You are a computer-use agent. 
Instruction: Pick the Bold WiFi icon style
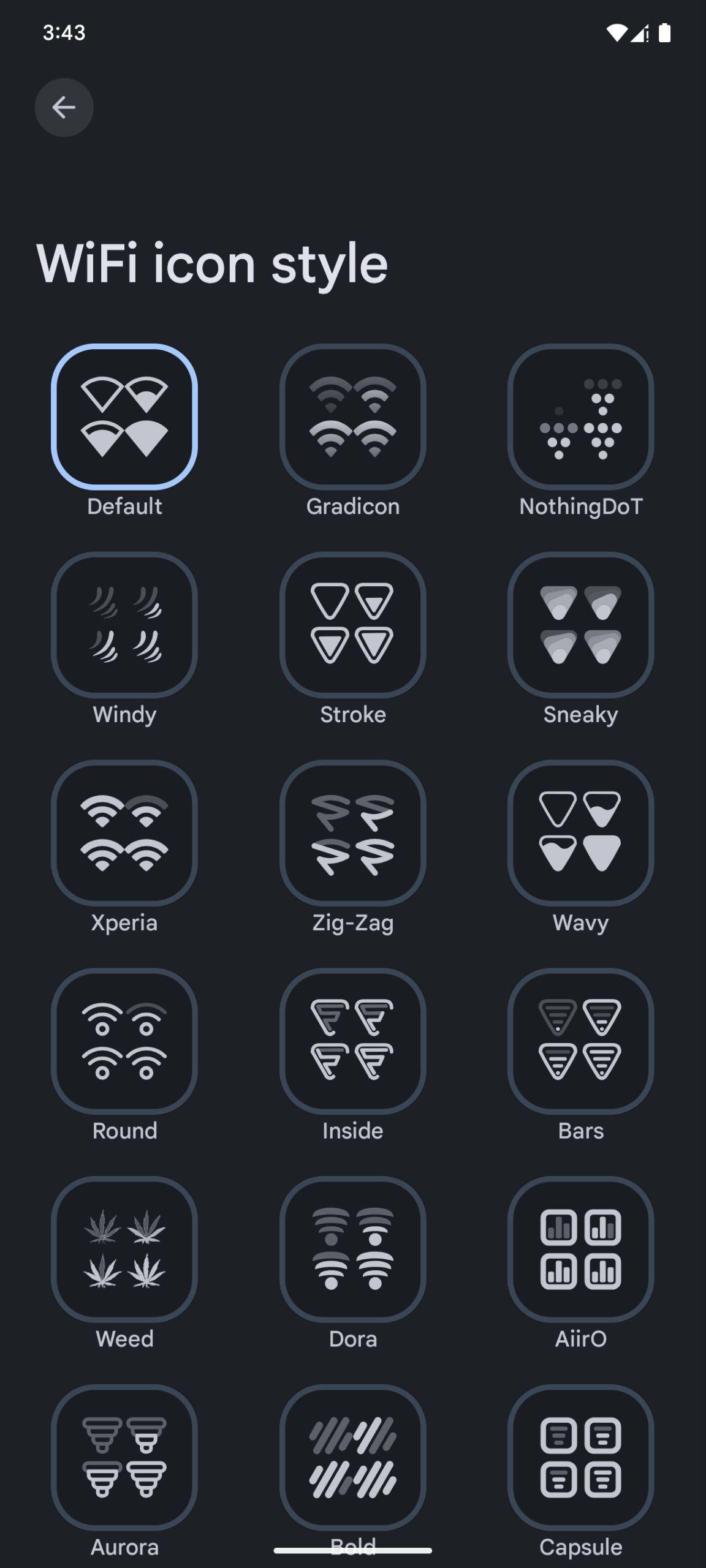[x=353, y=1458]
